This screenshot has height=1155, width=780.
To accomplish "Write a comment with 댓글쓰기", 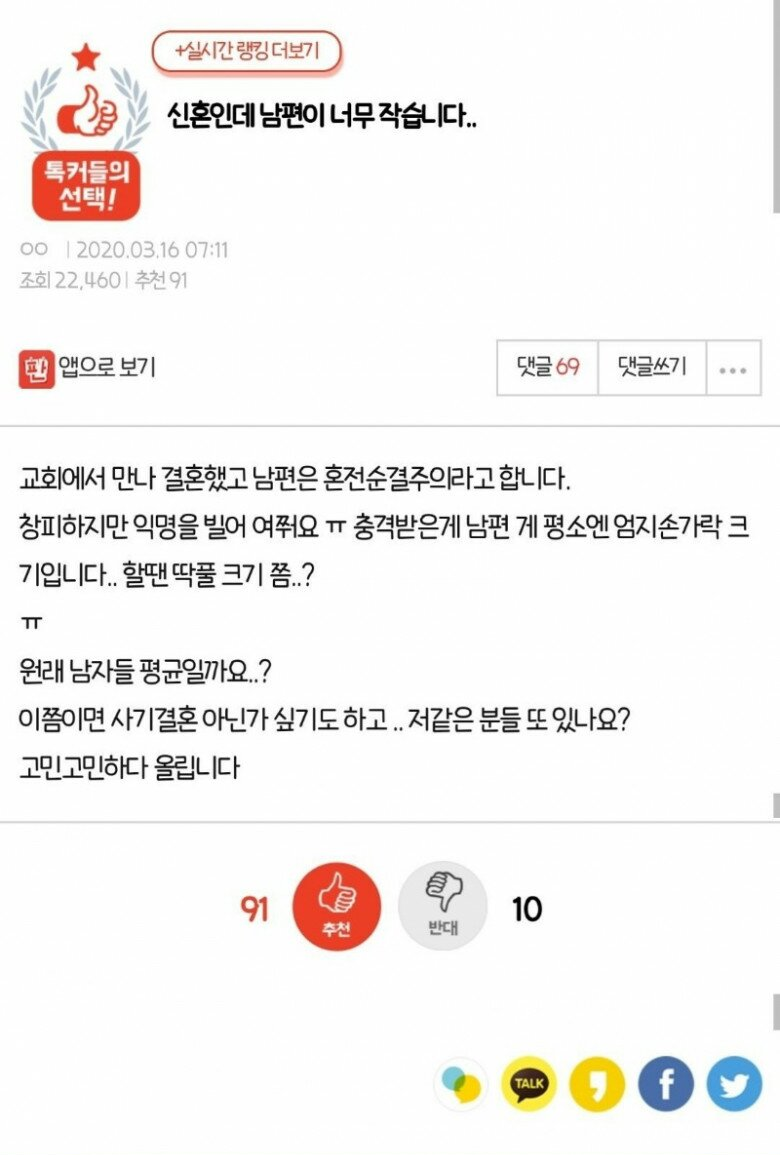I will [x=652, y=368].
